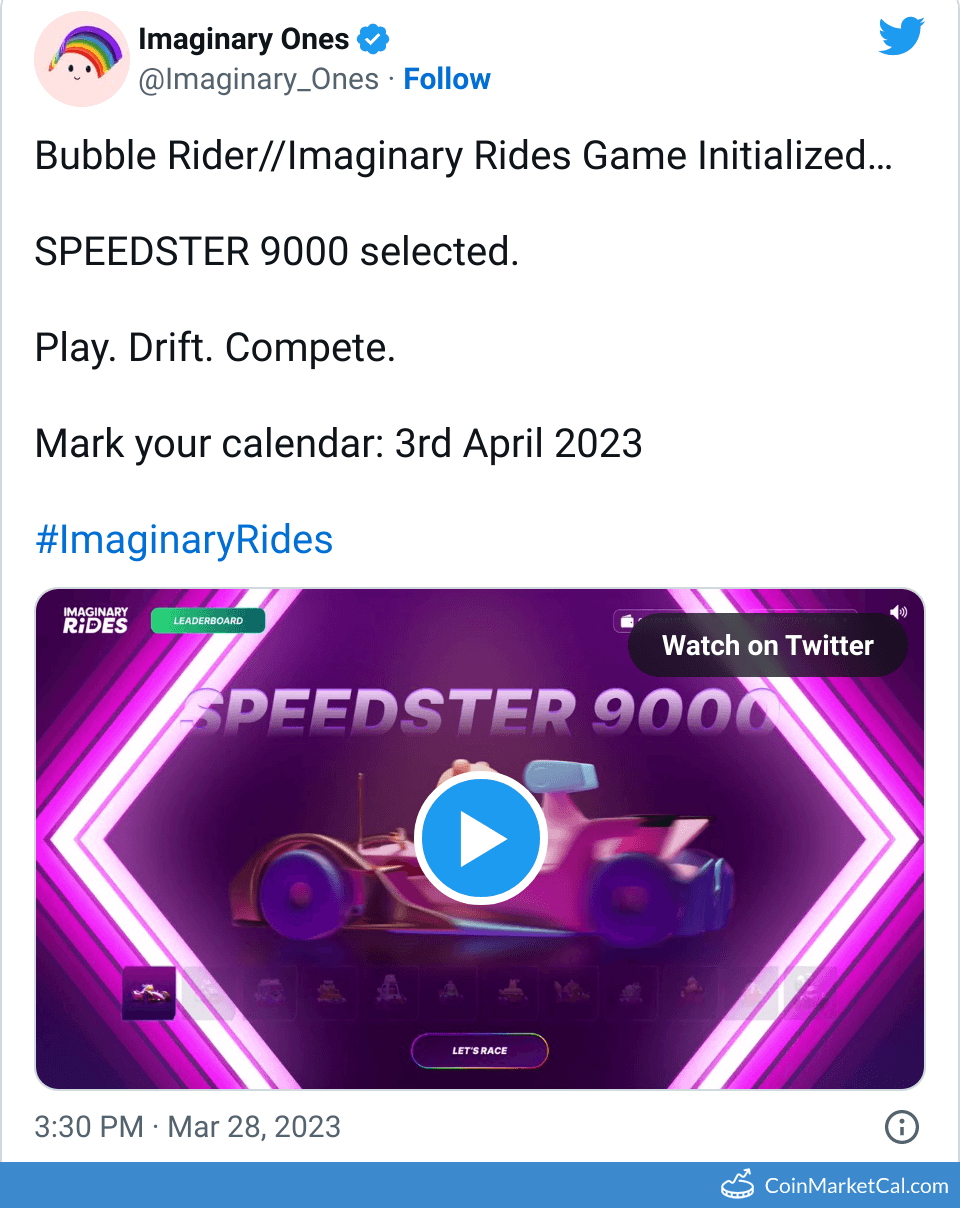Open the tweet timestamp Mar 28, 2023
Image resolution: width=960 pixels, height=1208 pixels.
pos(188,1127)
